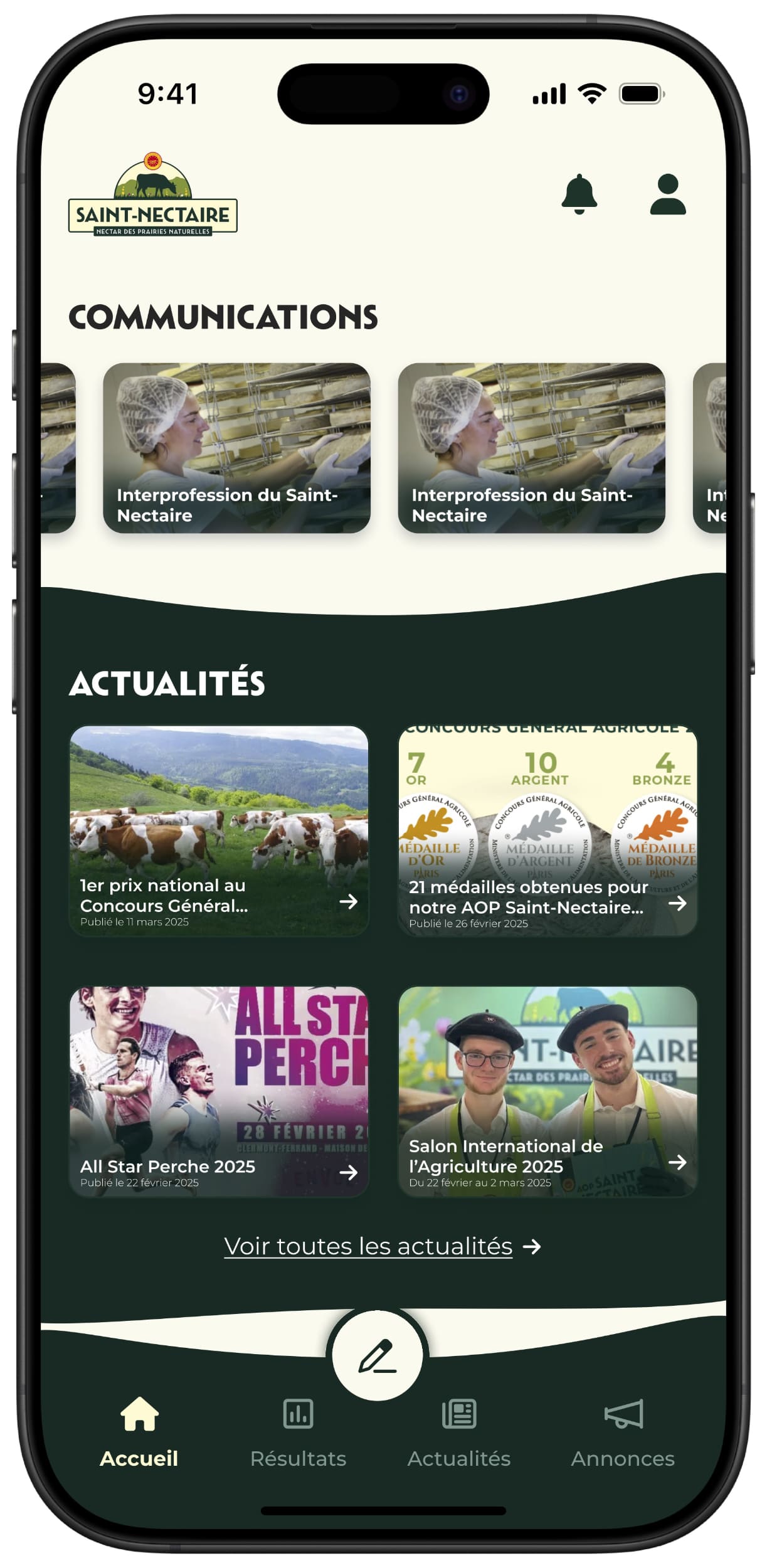Open the All Star Perche 2025 article
This screenshot has height=1568, width=767.
(219, 1091)
